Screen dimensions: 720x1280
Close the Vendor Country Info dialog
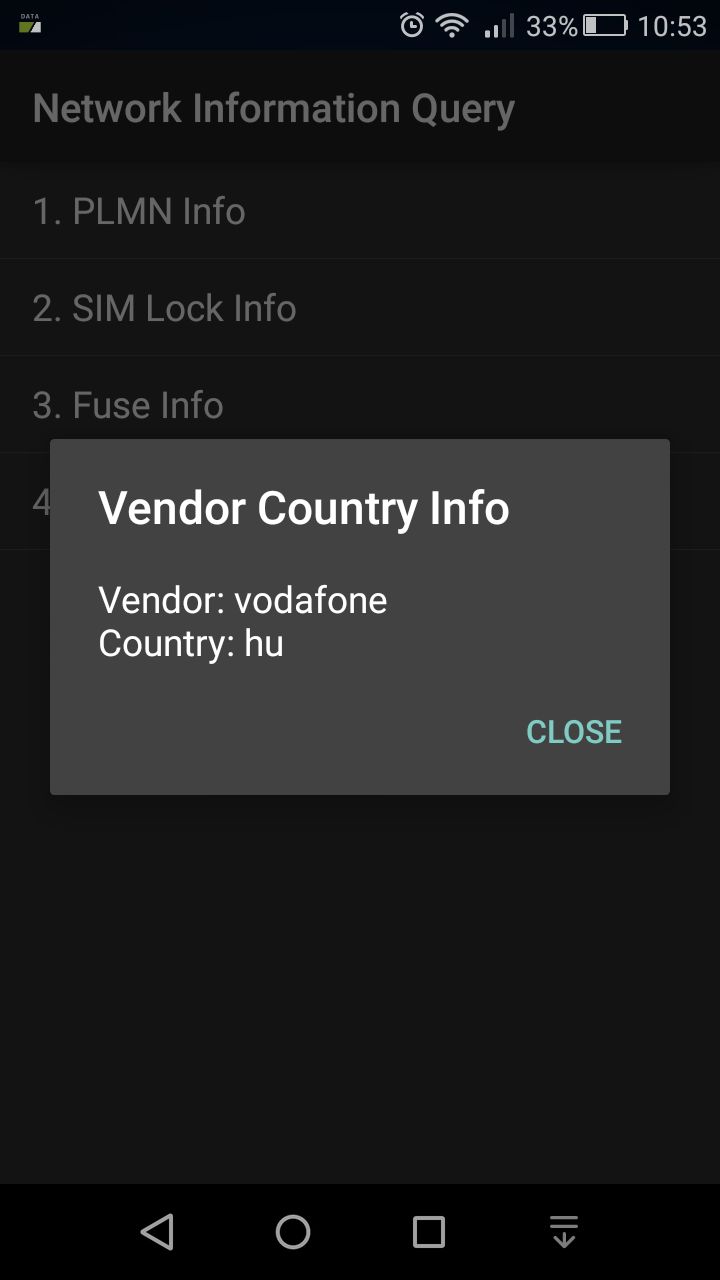pos(574,732)
